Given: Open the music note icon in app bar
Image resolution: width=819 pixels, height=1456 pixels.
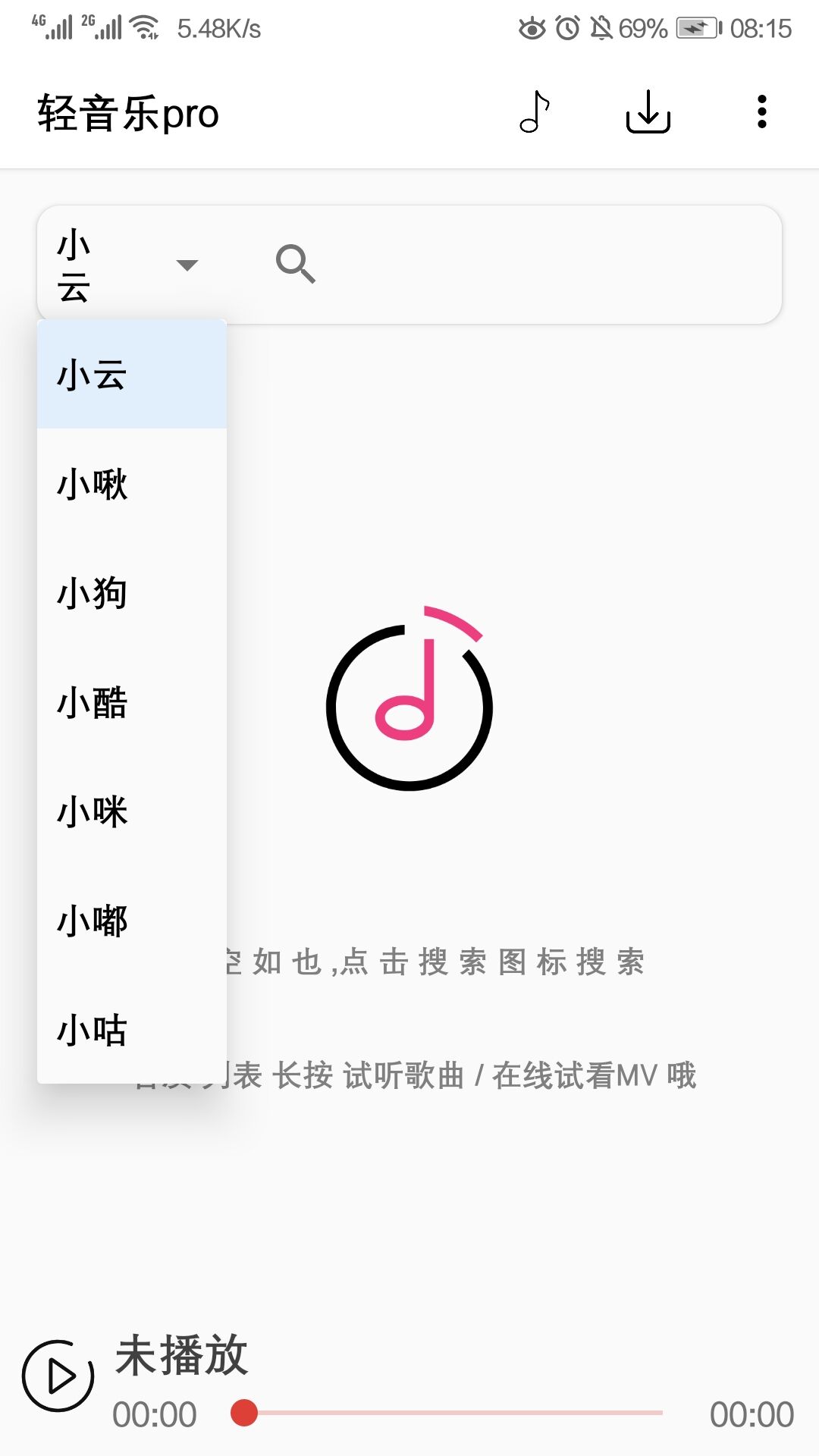Looking at the screenshot, I should click(x=535, y=112).
